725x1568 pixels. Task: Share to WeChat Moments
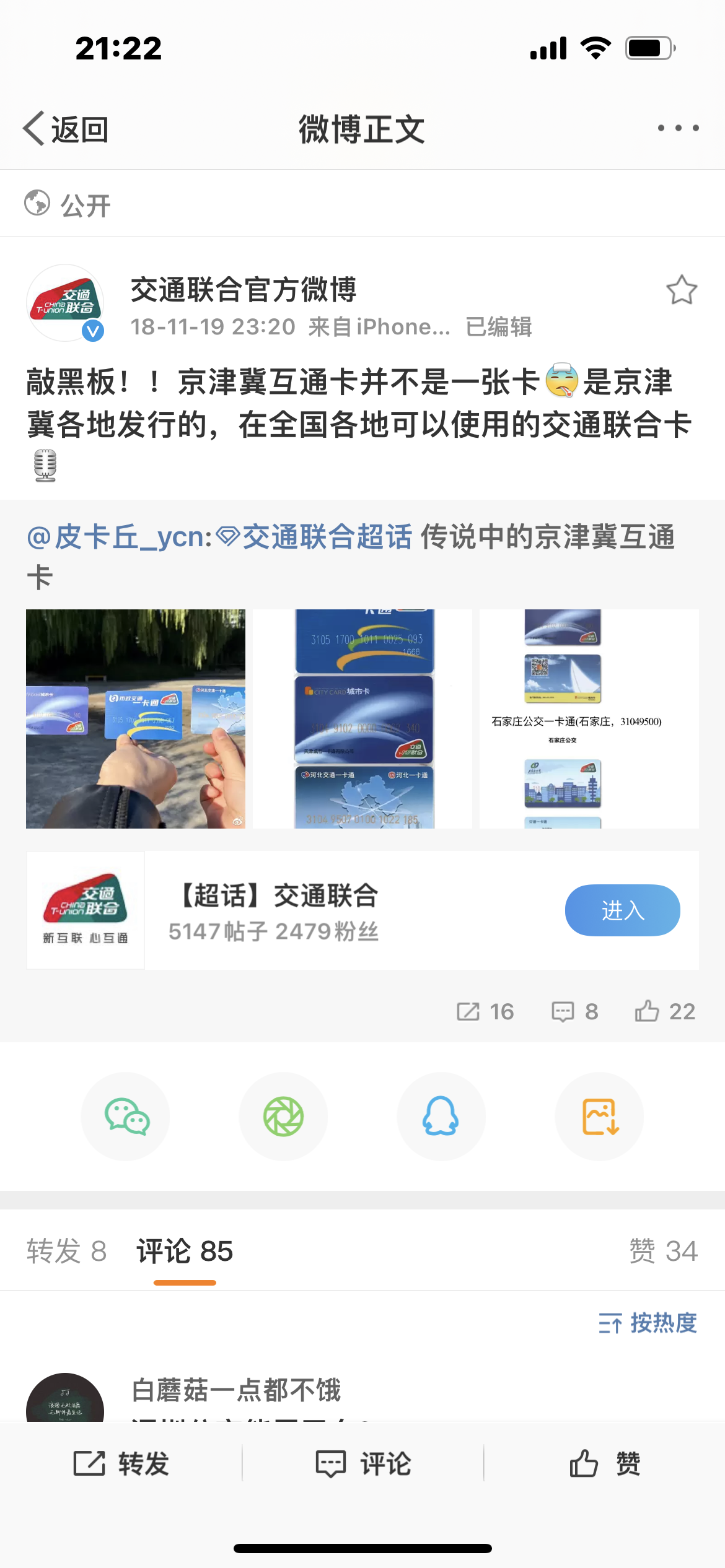[283, 1116]
